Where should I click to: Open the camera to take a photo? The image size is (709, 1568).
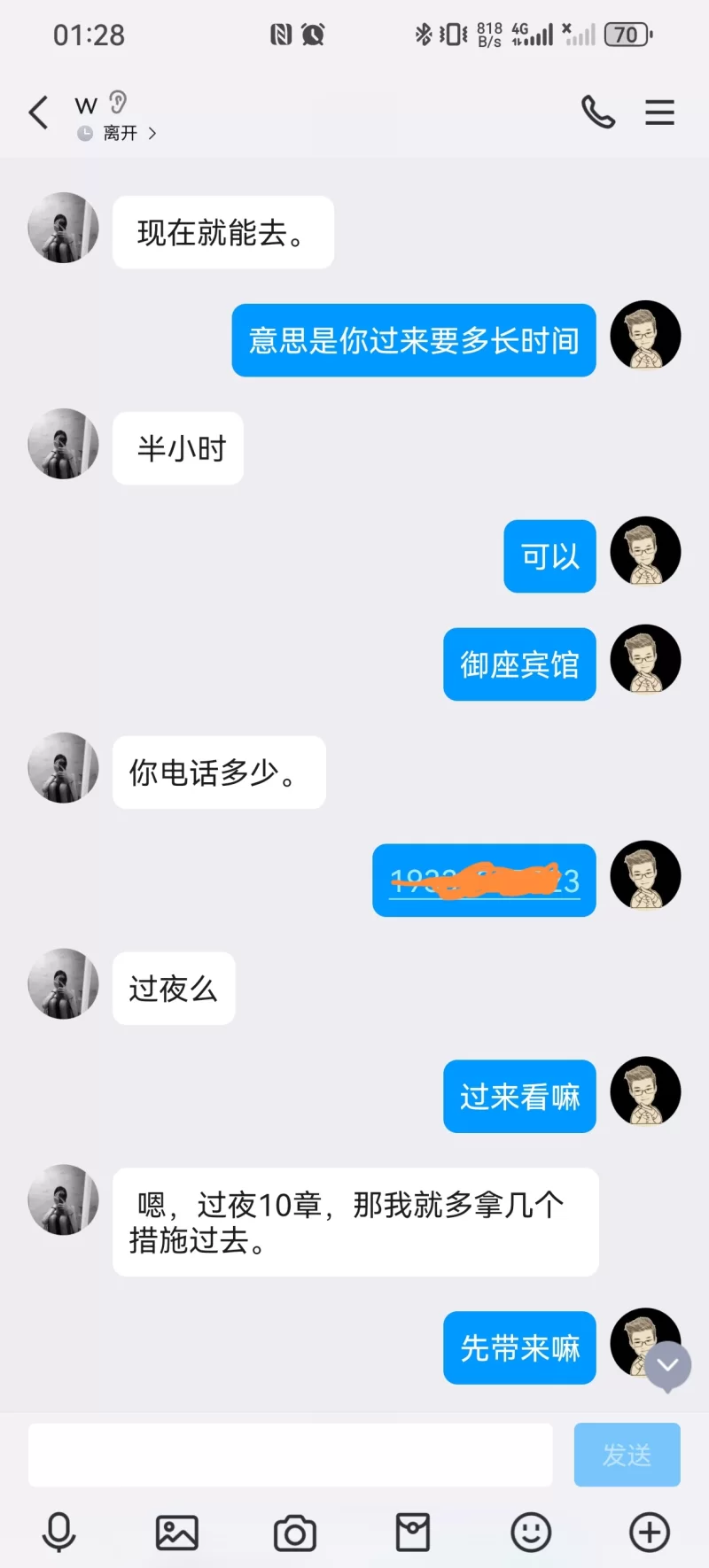tap(295, 1533)
